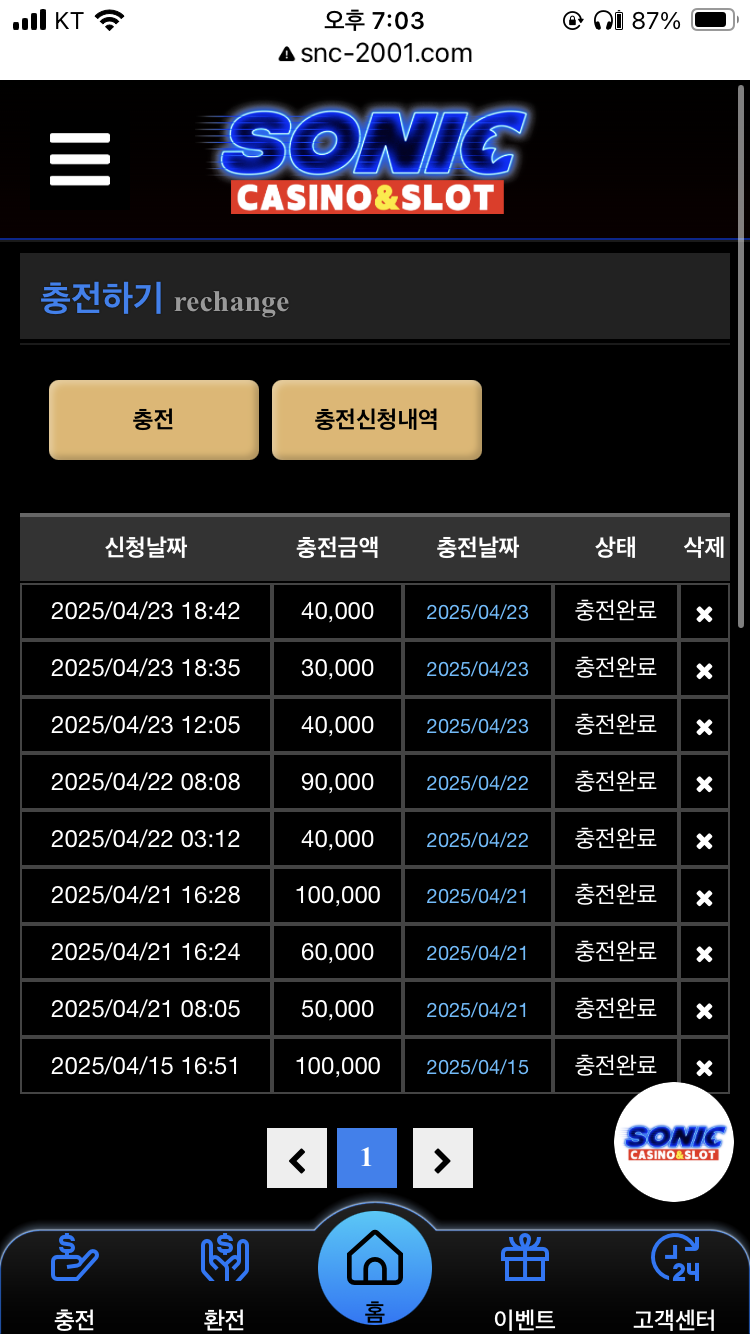Delete the 2025/04/23 18:42 entry
The height and width of the screenshot is (1334, 750).
click(704, 614)
